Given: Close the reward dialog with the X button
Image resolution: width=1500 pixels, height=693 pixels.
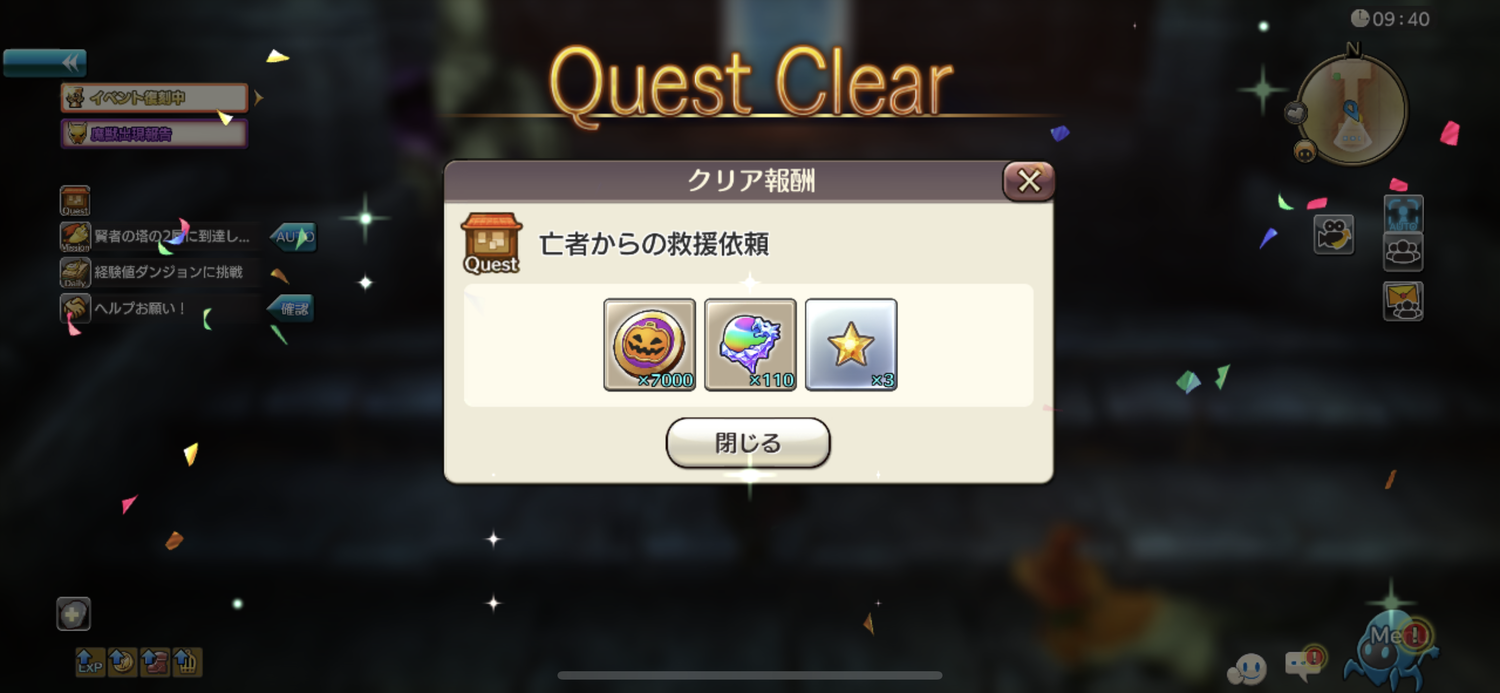Looking at the screenshot, I should 1028,181.
